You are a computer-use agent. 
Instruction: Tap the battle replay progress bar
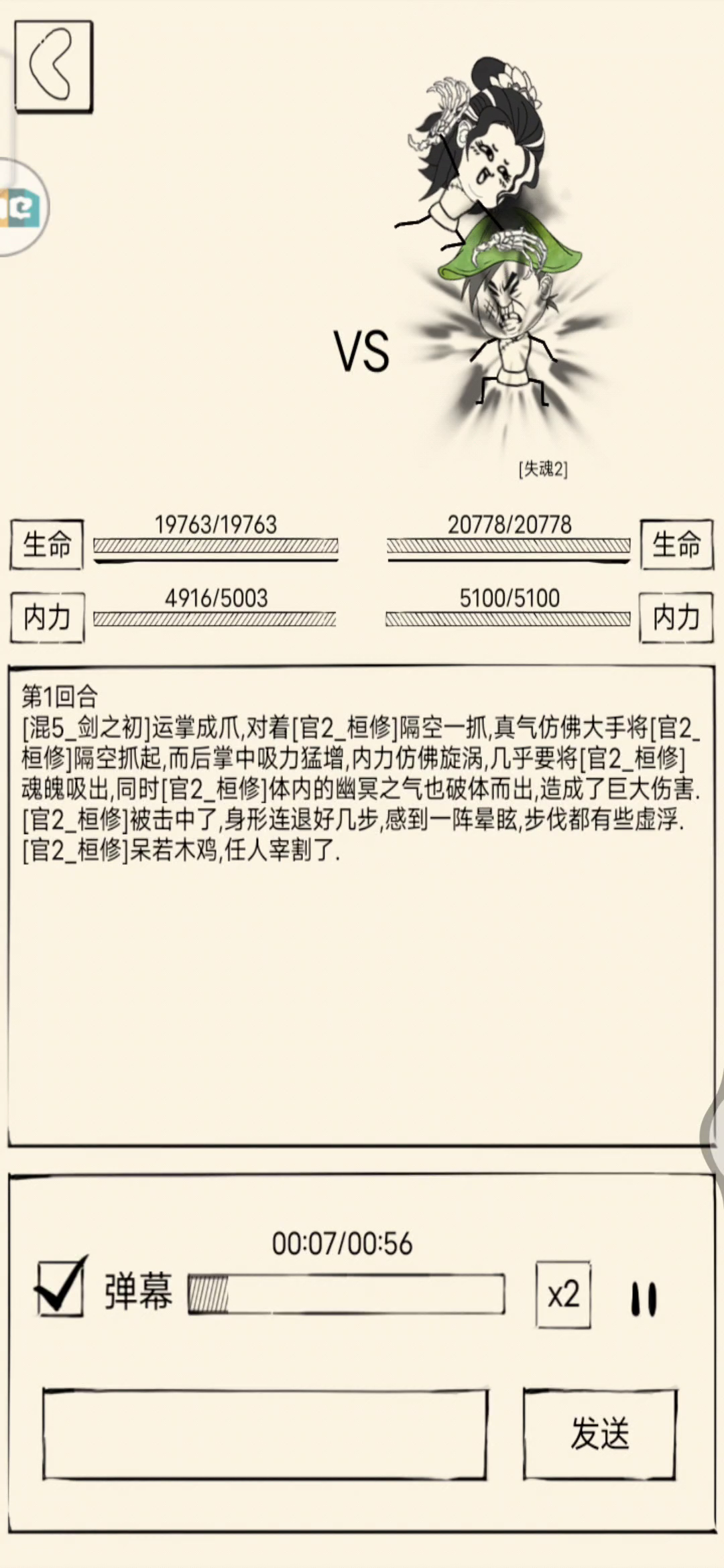click(x=346, y=1293)
